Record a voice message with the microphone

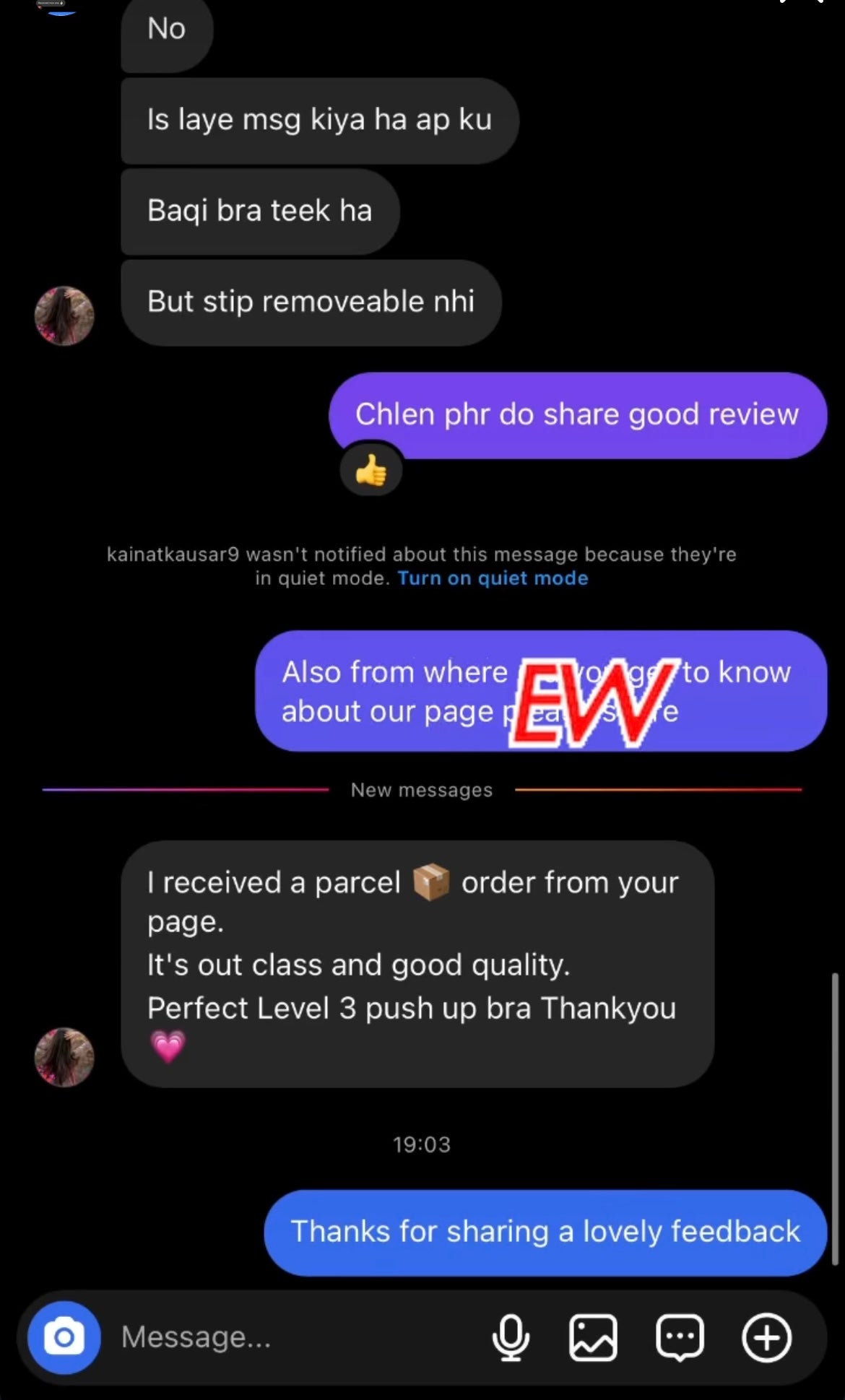pyautogui.click(x=511, y=1337)
